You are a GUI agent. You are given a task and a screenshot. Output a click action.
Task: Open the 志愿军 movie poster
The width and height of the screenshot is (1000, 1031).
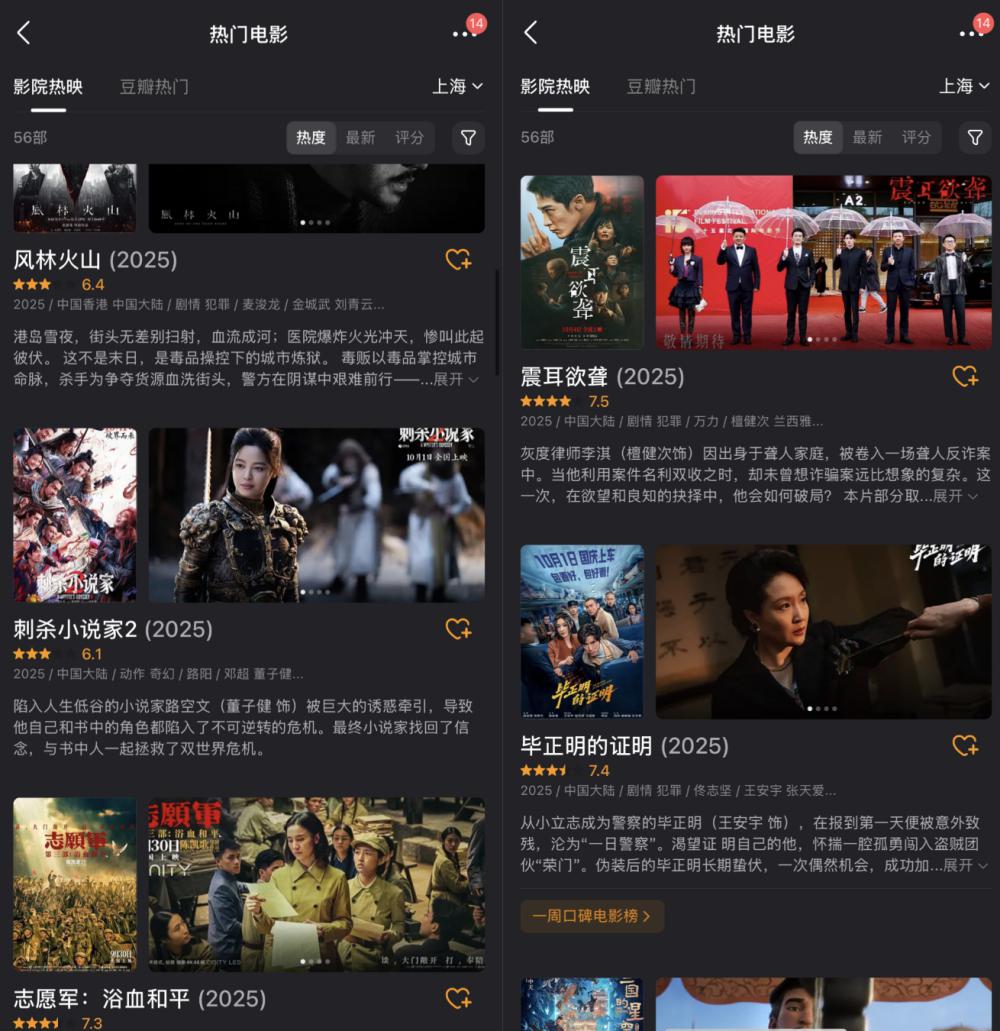[x=75, y=884]
